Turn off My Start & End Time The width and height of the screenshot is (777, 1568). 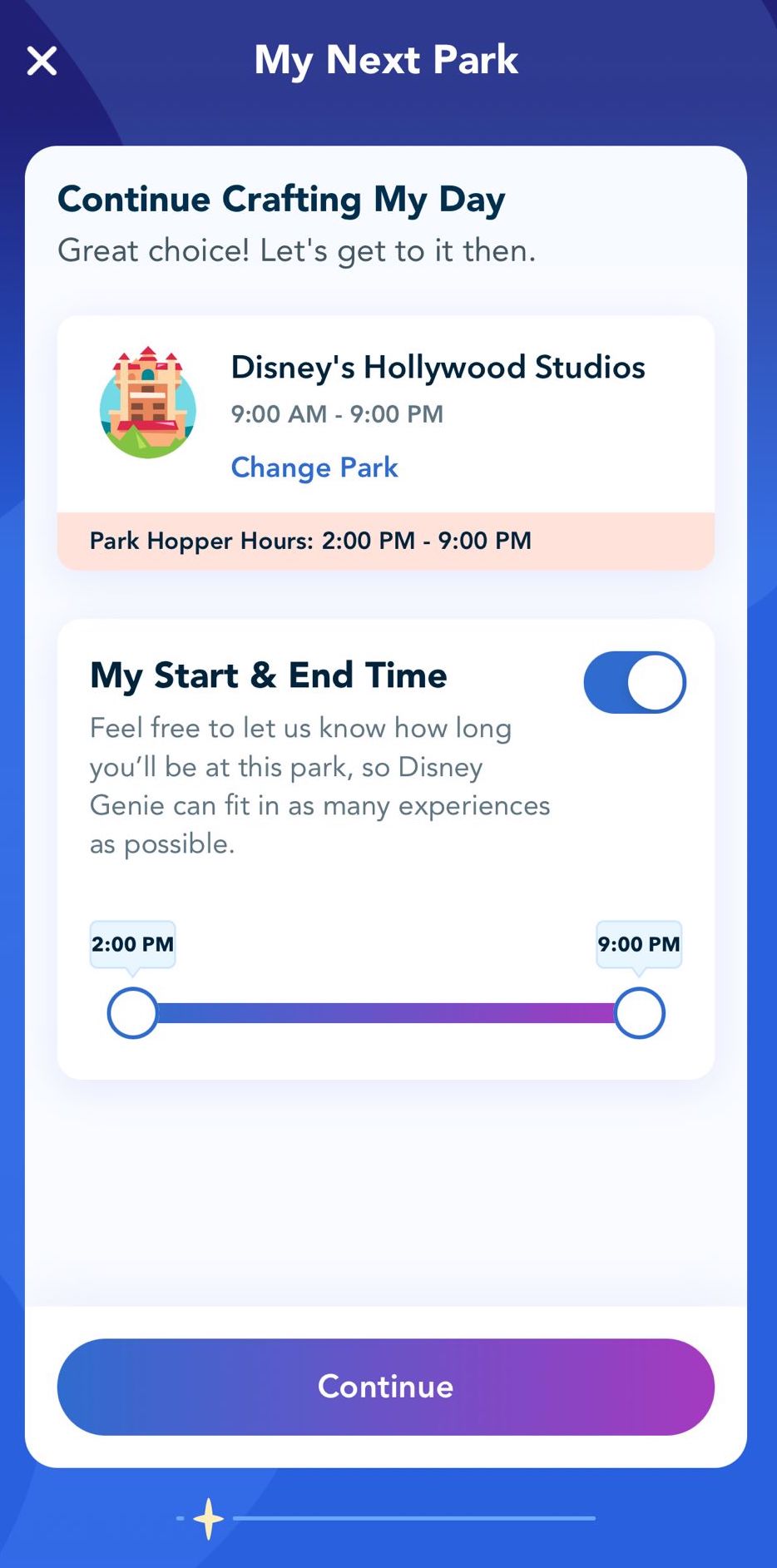(x=635, y=682)
